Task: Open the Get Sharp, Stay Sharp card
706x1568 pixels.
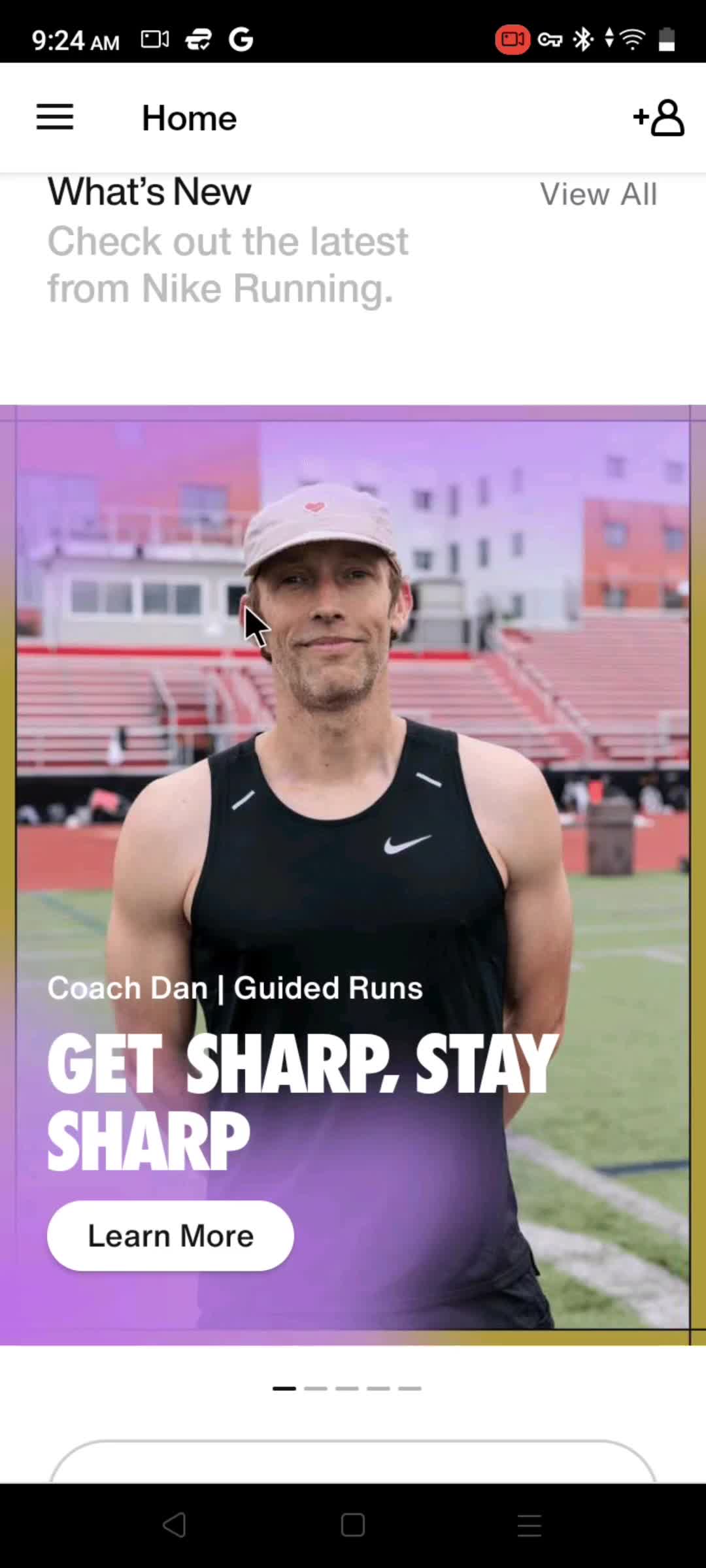Action: tap(353, 784)
